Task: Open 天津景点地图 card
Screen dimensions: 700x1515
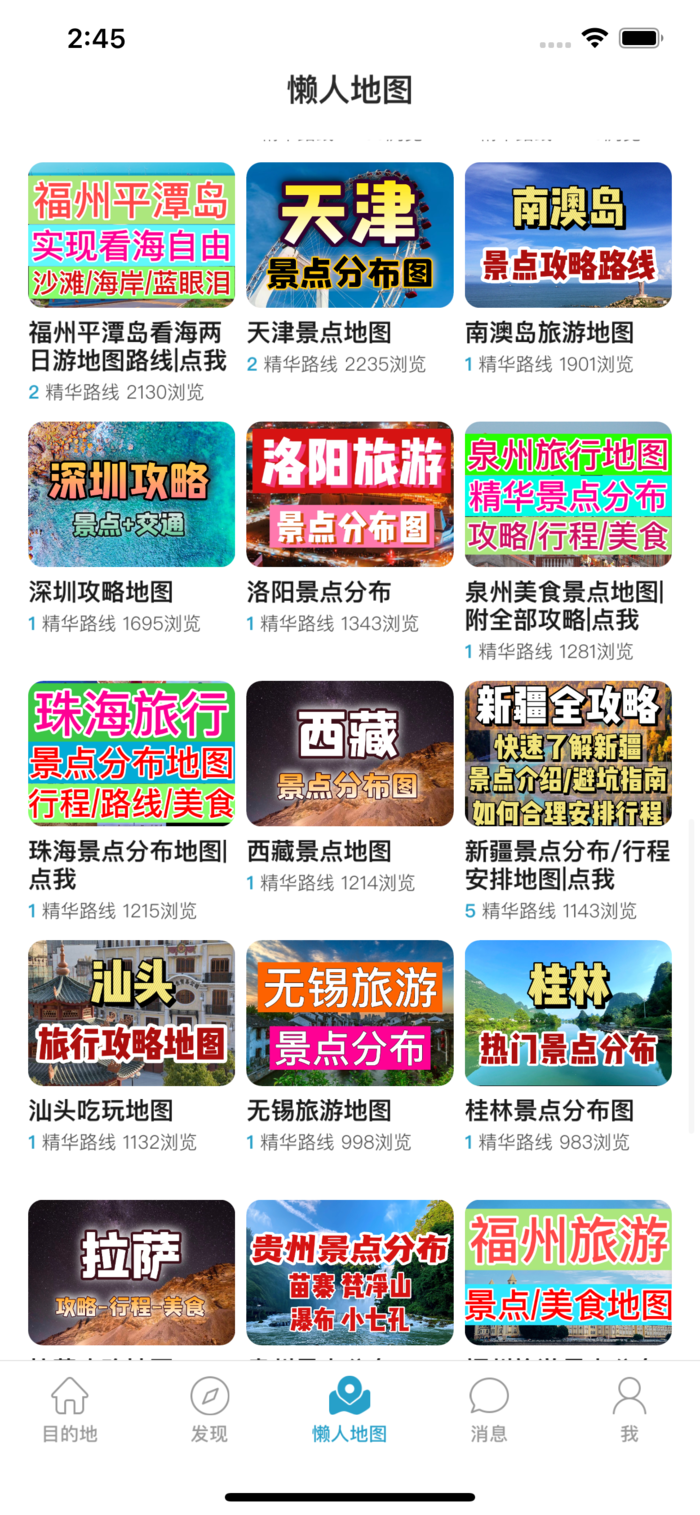Action: click(350, 235)
